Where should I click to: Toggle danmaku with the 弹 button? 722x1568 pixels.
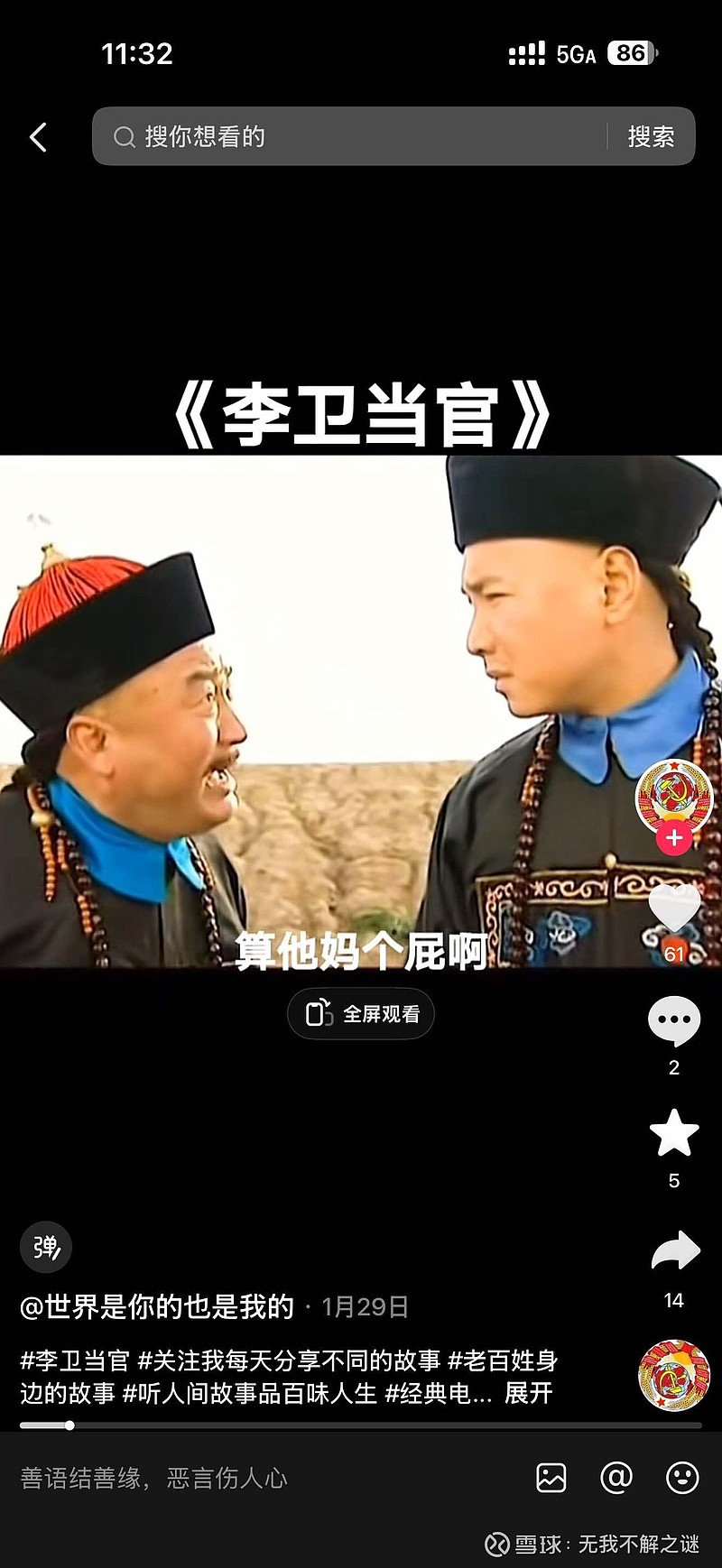coord(45,1248)
